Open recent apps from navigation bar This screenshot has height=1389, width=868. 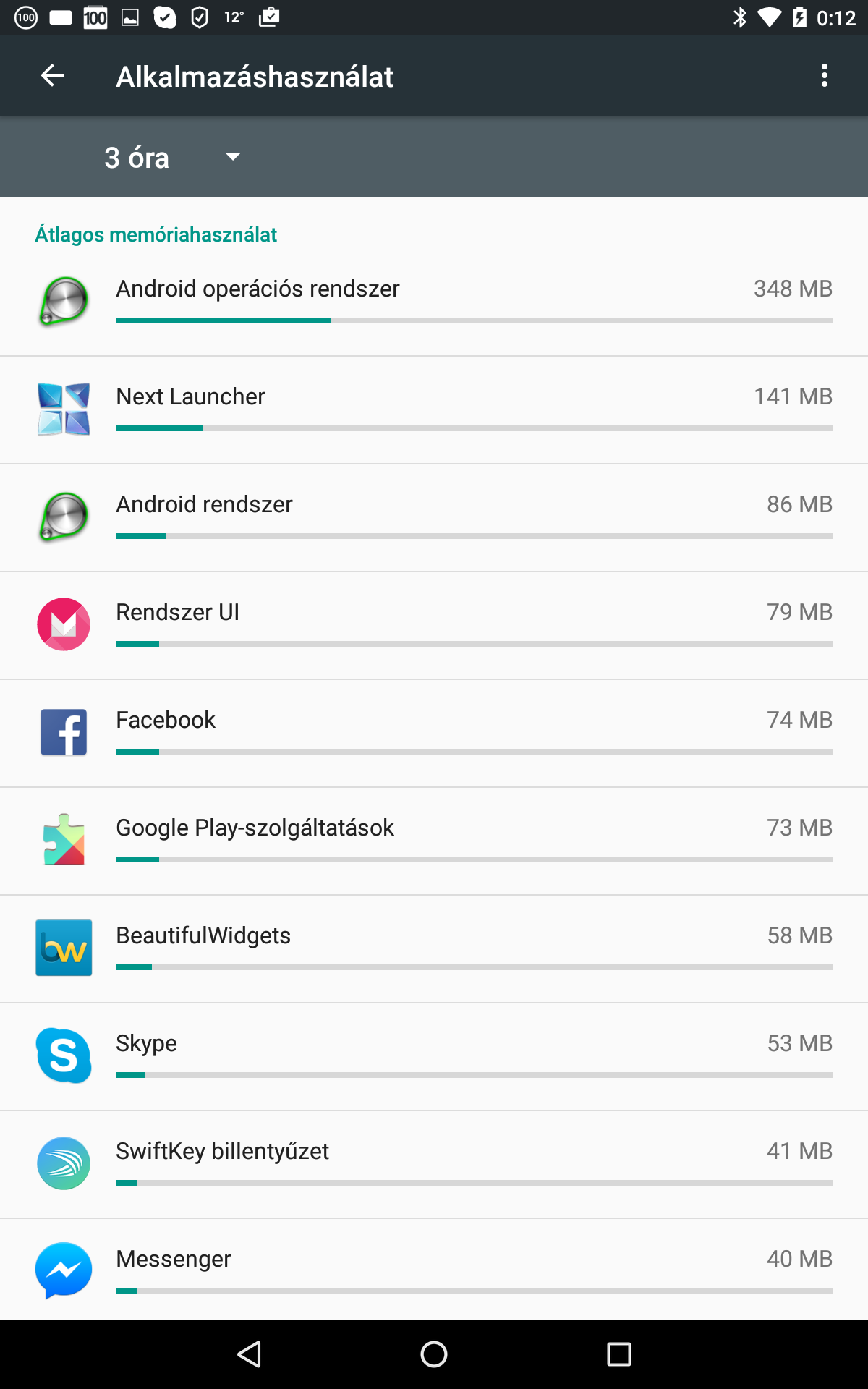(x=618, y=1354)
